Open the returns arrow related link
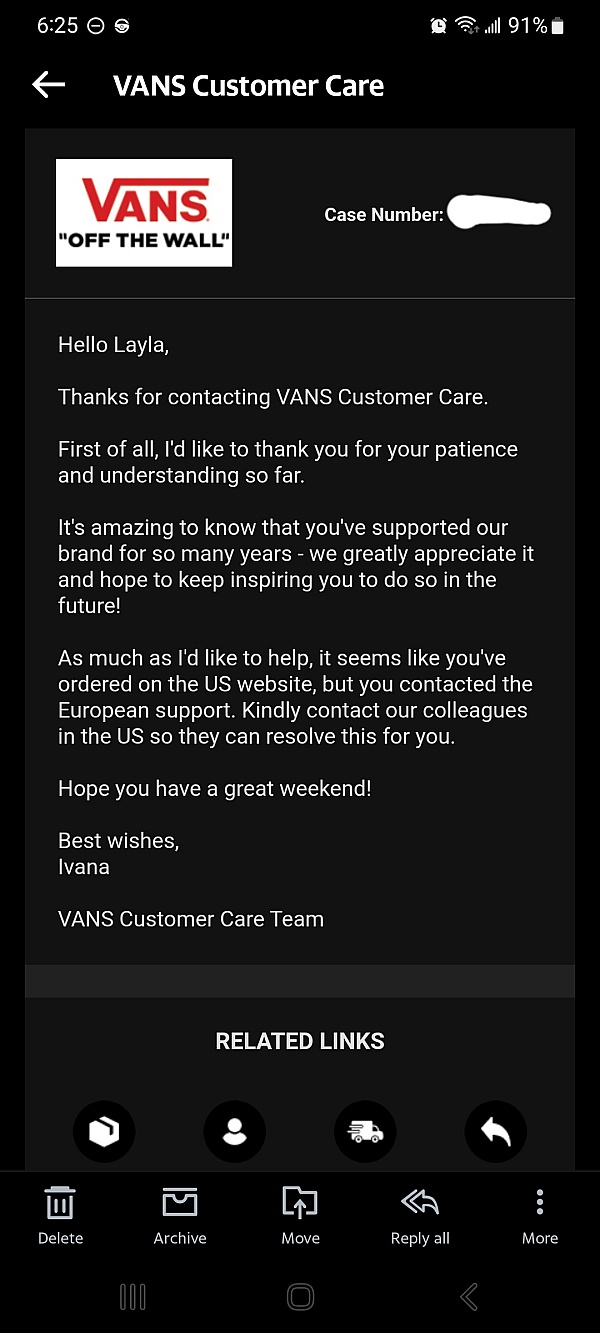 point(496,1131)
